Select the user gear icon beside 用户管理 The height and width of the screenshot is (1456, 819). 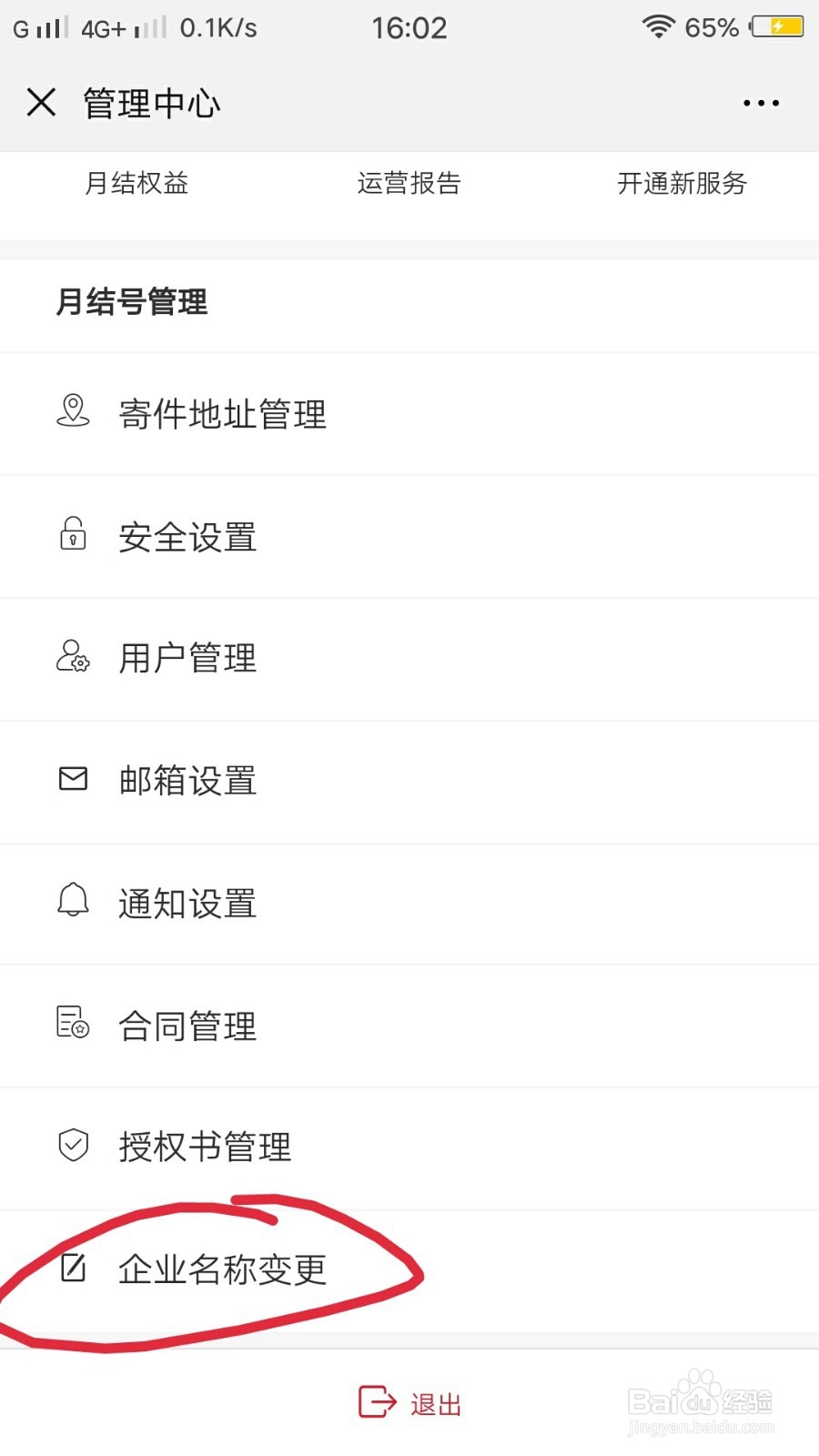tap(73, 658)
